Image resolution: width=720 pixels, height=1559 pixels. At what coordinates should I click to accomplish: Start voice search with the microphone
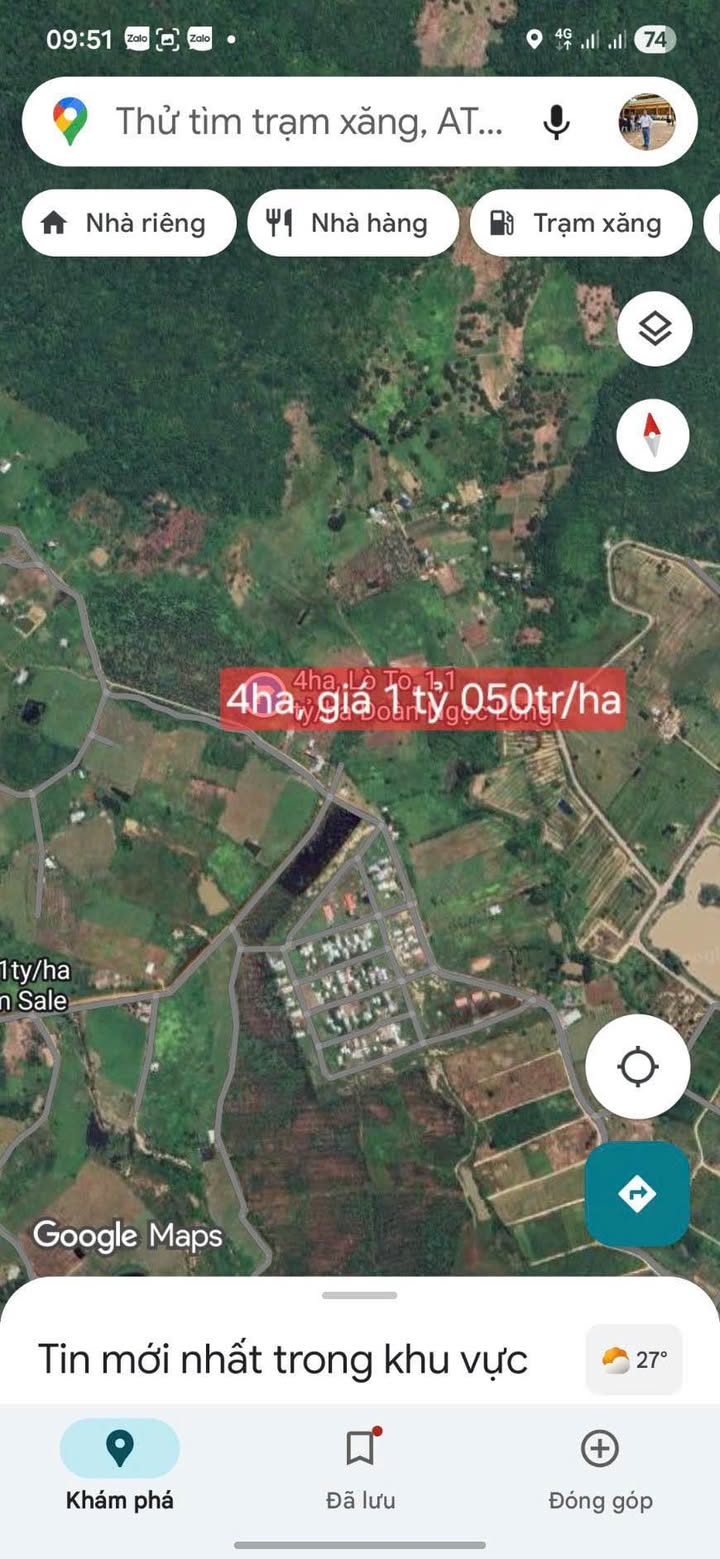pos(556,122)
